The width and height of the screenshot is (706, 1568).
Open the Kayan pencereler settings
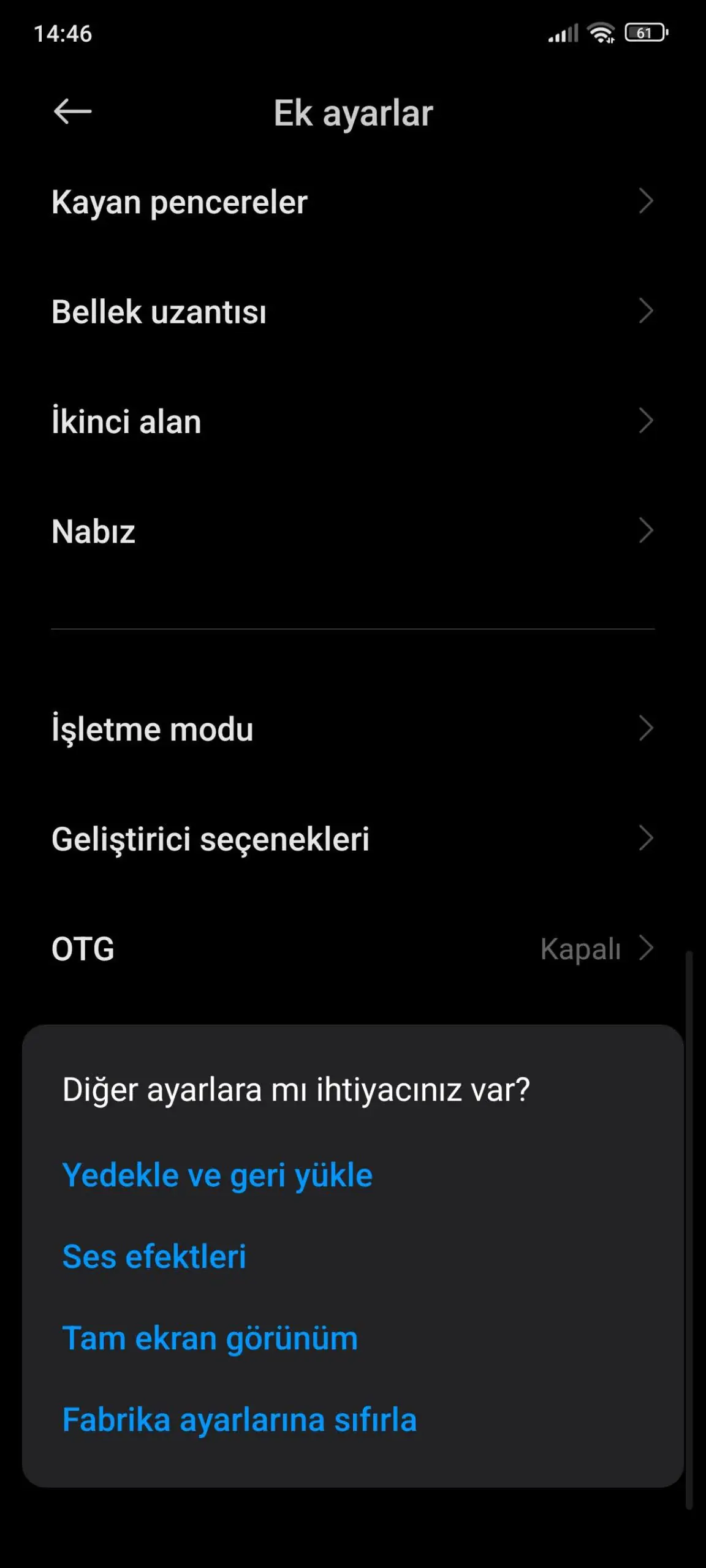click(180, 202)
